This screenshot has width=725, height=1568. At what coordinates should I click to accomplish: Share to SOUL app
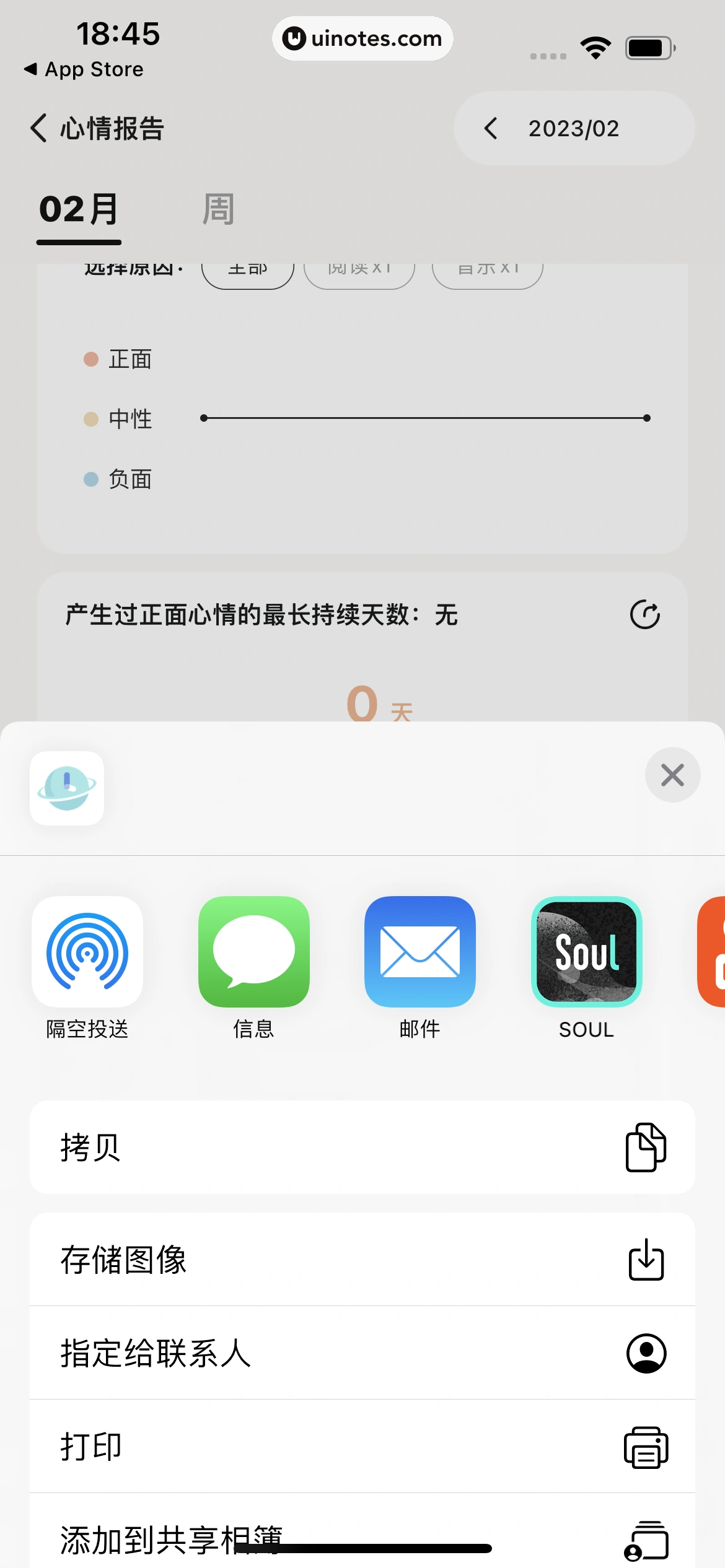click(586, 952)
